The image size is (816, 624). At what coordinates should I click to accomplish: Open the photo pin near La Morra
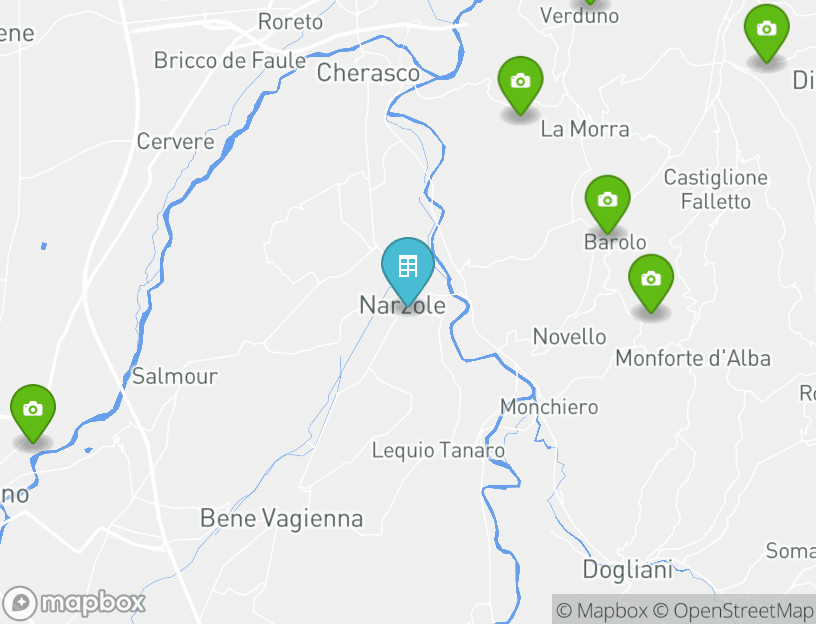point(520,82)
